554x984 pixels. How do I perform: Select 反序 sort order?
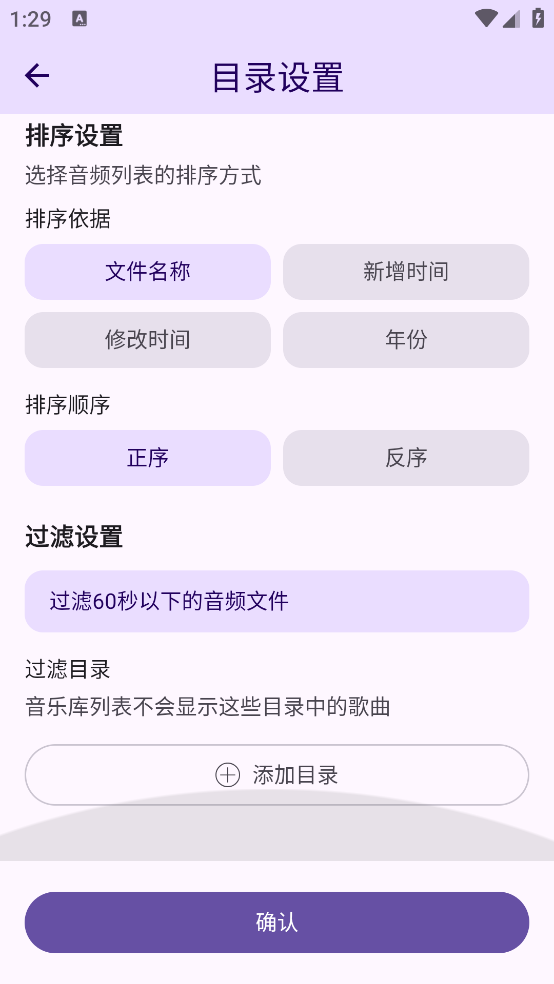(406, 457)
